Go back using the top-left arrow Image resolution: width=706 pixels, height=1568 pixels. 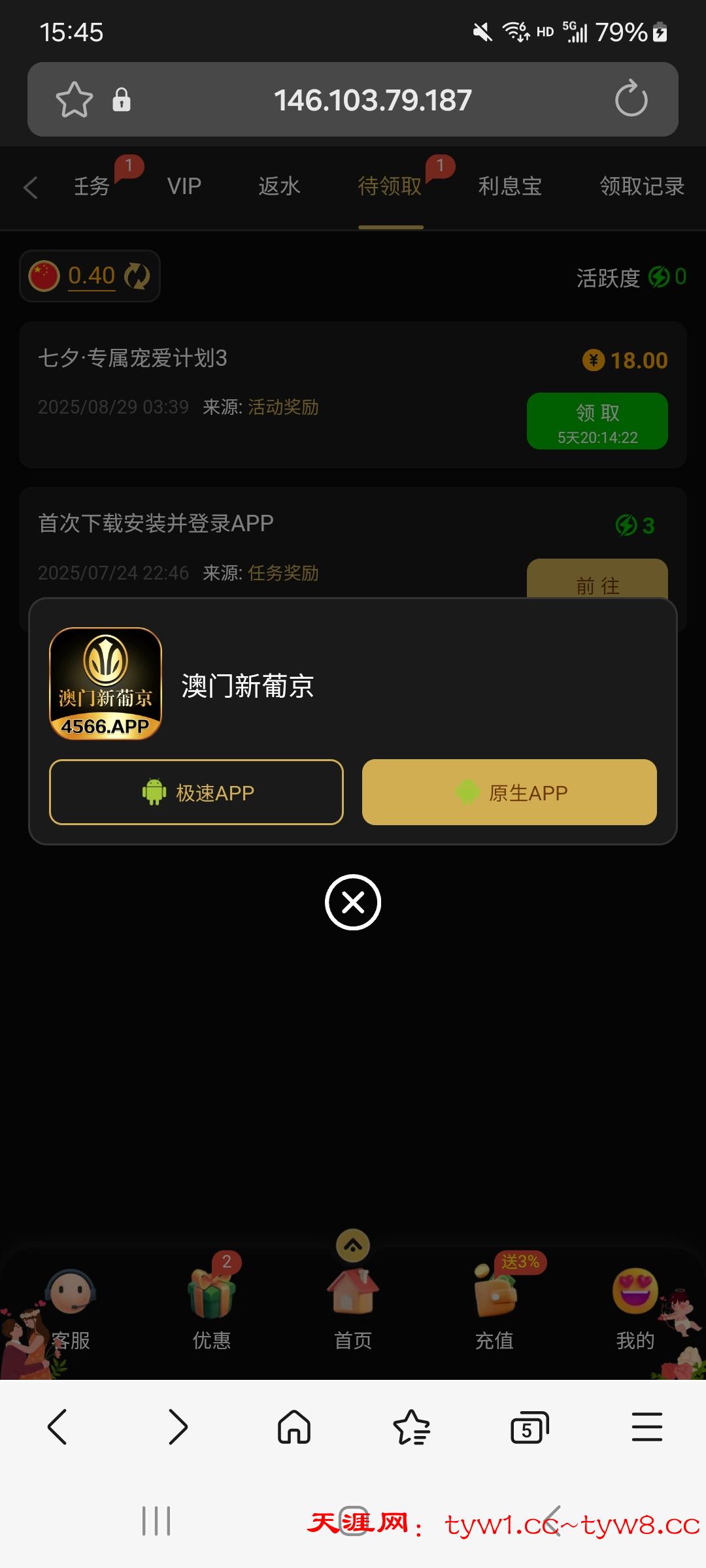pyautogui.click(x=31, y=188)
